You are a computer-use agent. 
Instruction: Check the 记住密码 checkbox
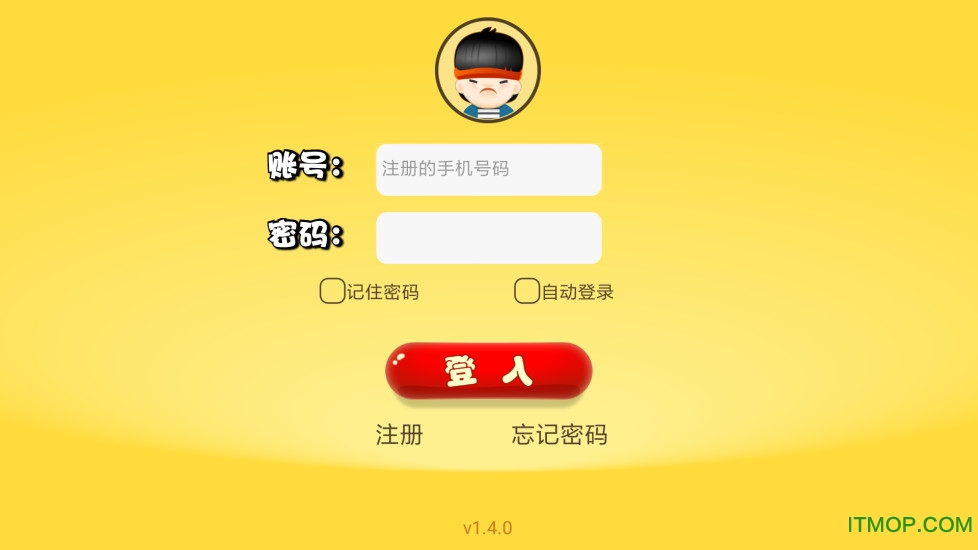332,291
